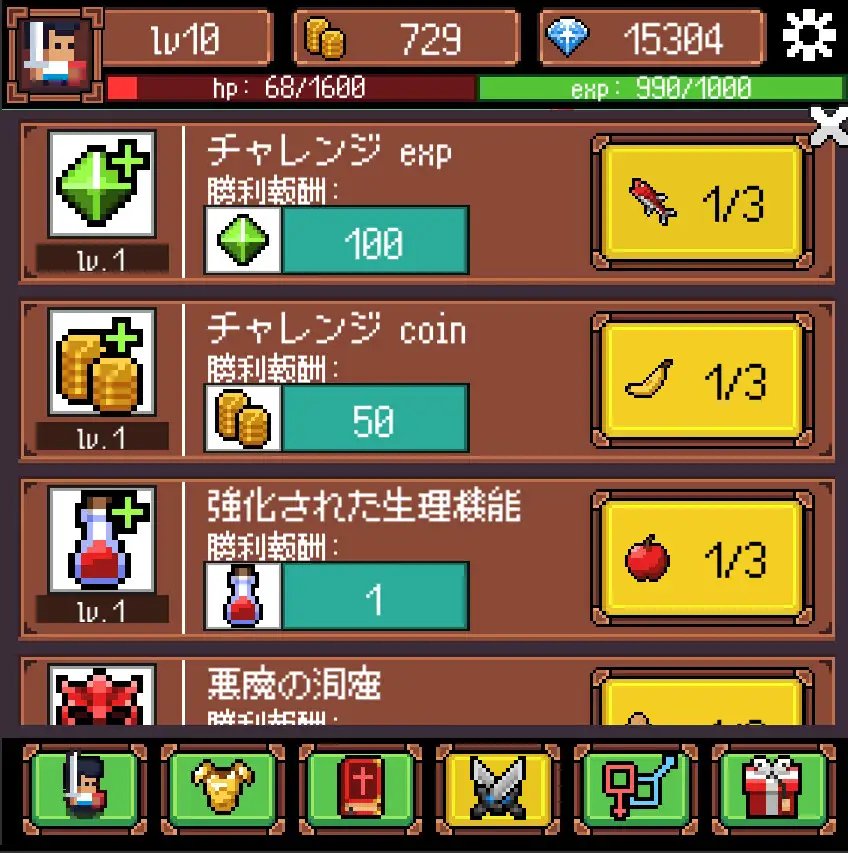Screen dimensions: 848x853
Task: Start チャレンジ exp with fish 1/3
Action: (x=701, y=205)
